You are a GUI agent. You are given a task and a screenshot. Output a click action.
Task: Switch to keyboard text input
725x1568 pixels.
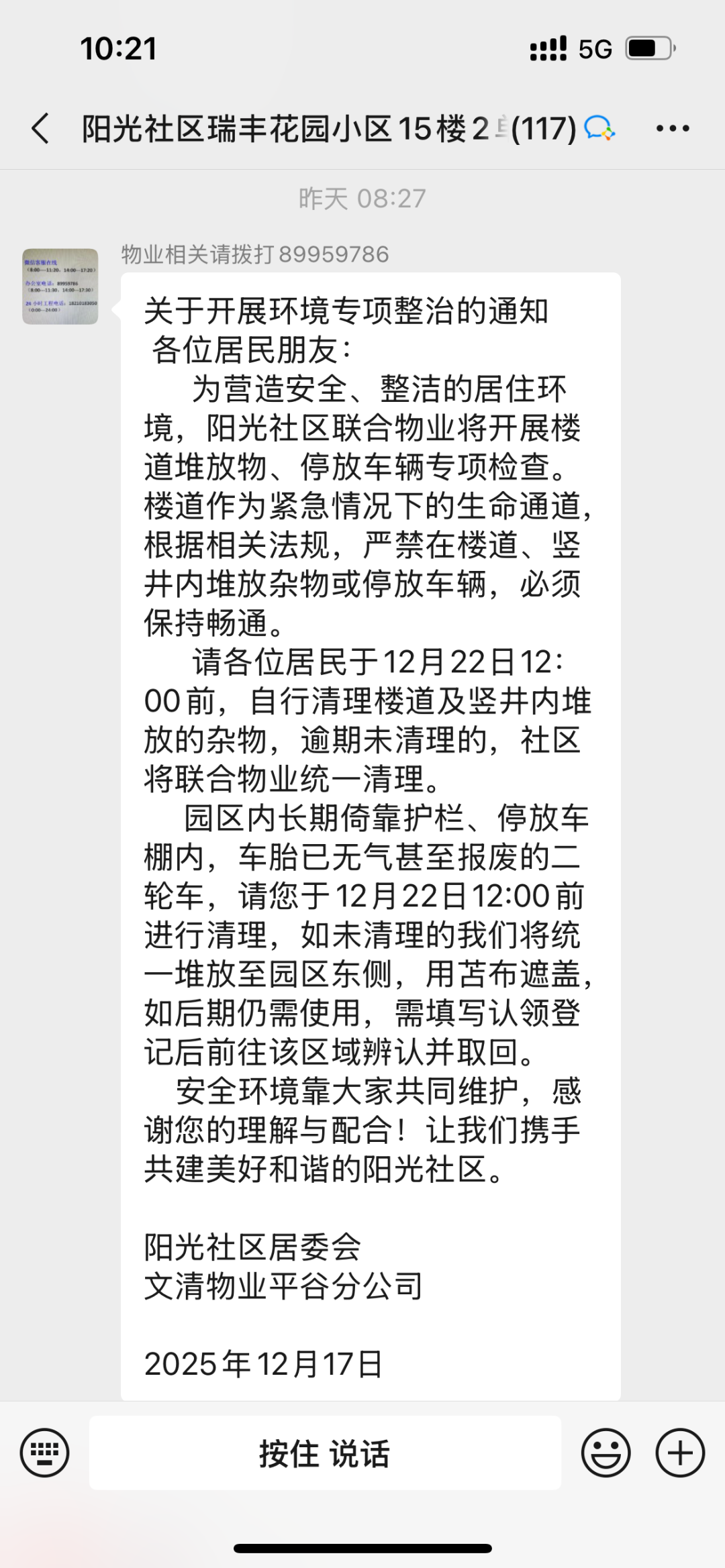tap(45, 1454)
